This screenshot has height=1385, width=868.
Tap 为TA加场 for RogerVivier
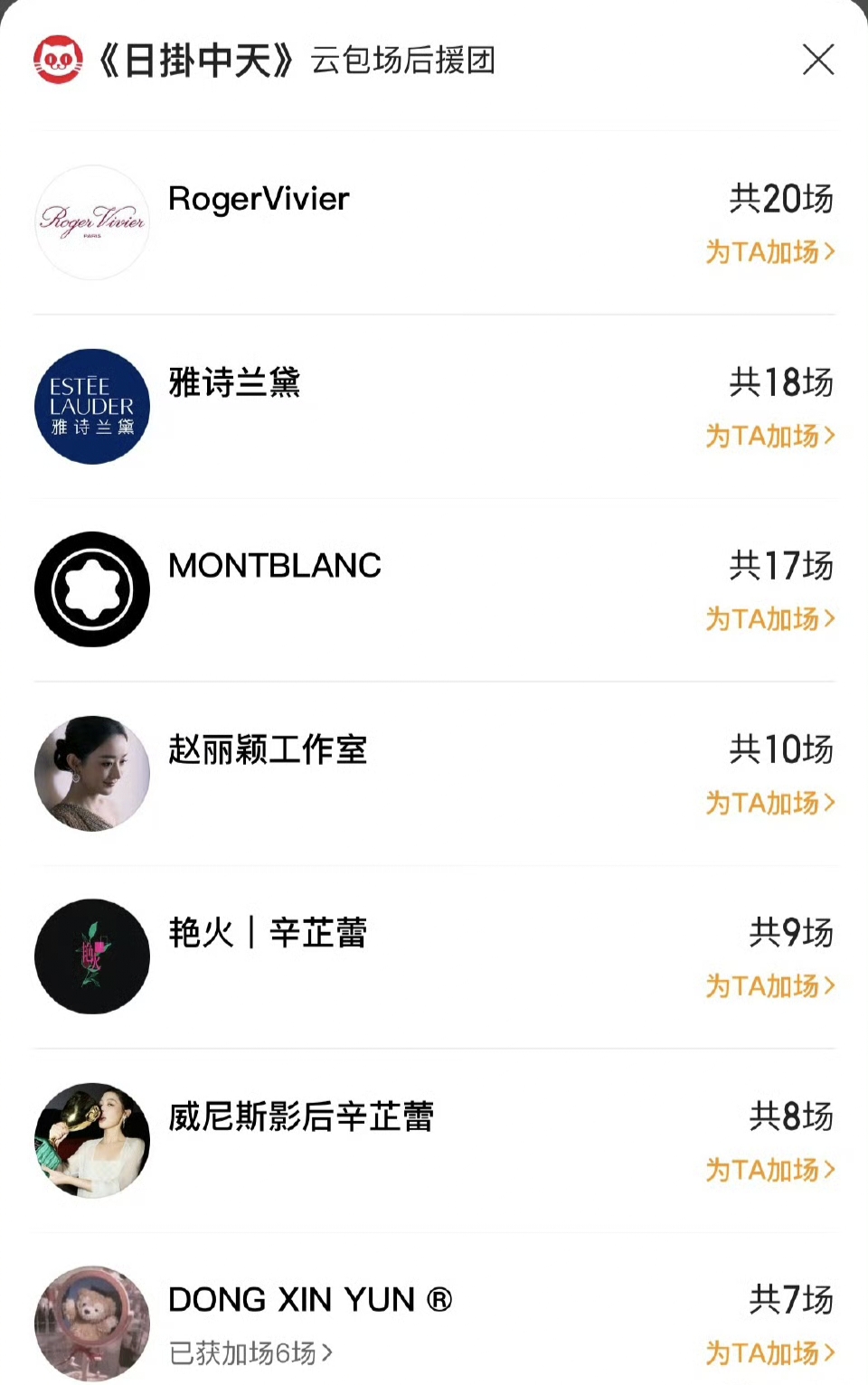(769, 251)
